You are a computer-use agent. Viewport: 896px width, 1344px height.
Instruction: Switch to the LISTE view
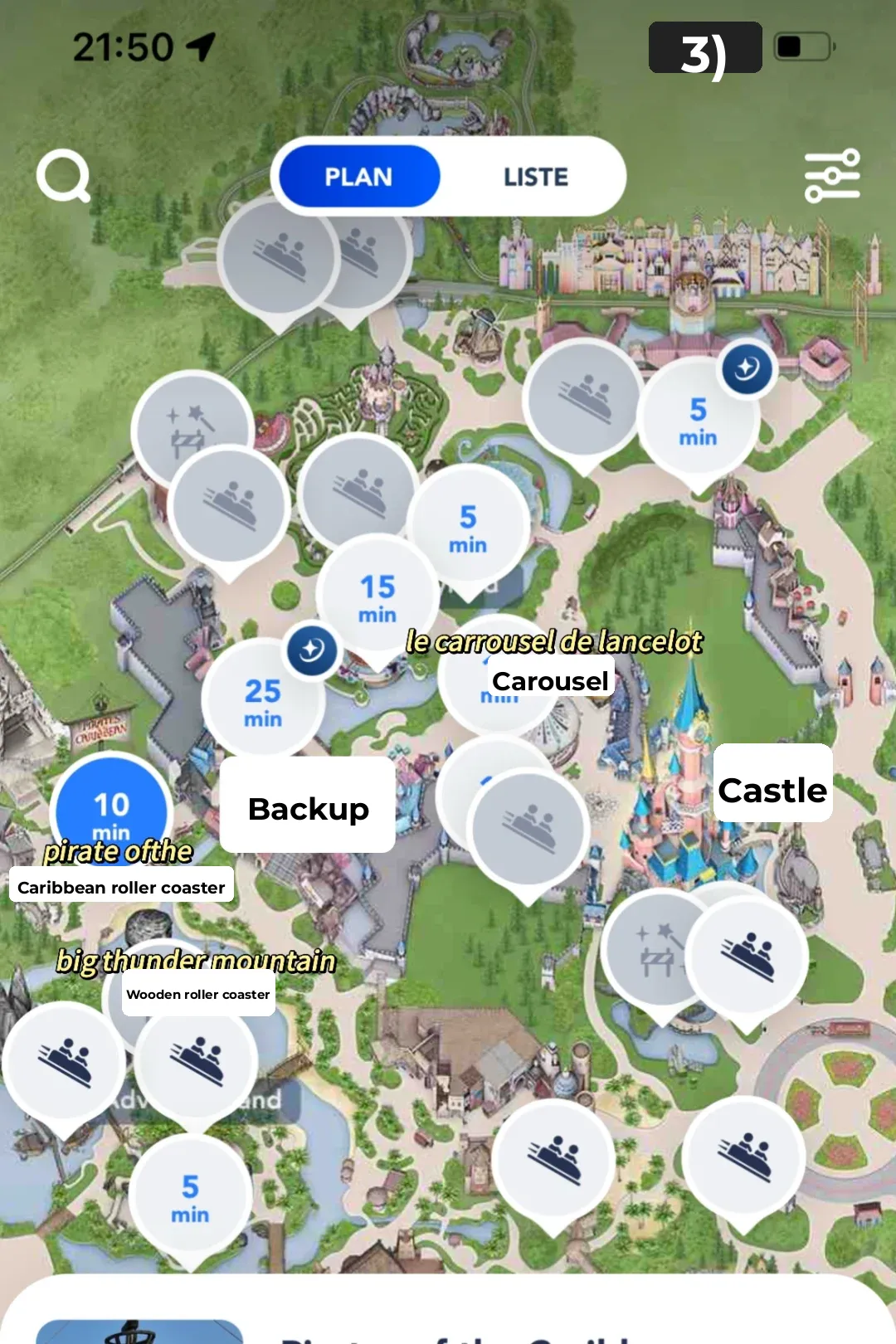535,177
